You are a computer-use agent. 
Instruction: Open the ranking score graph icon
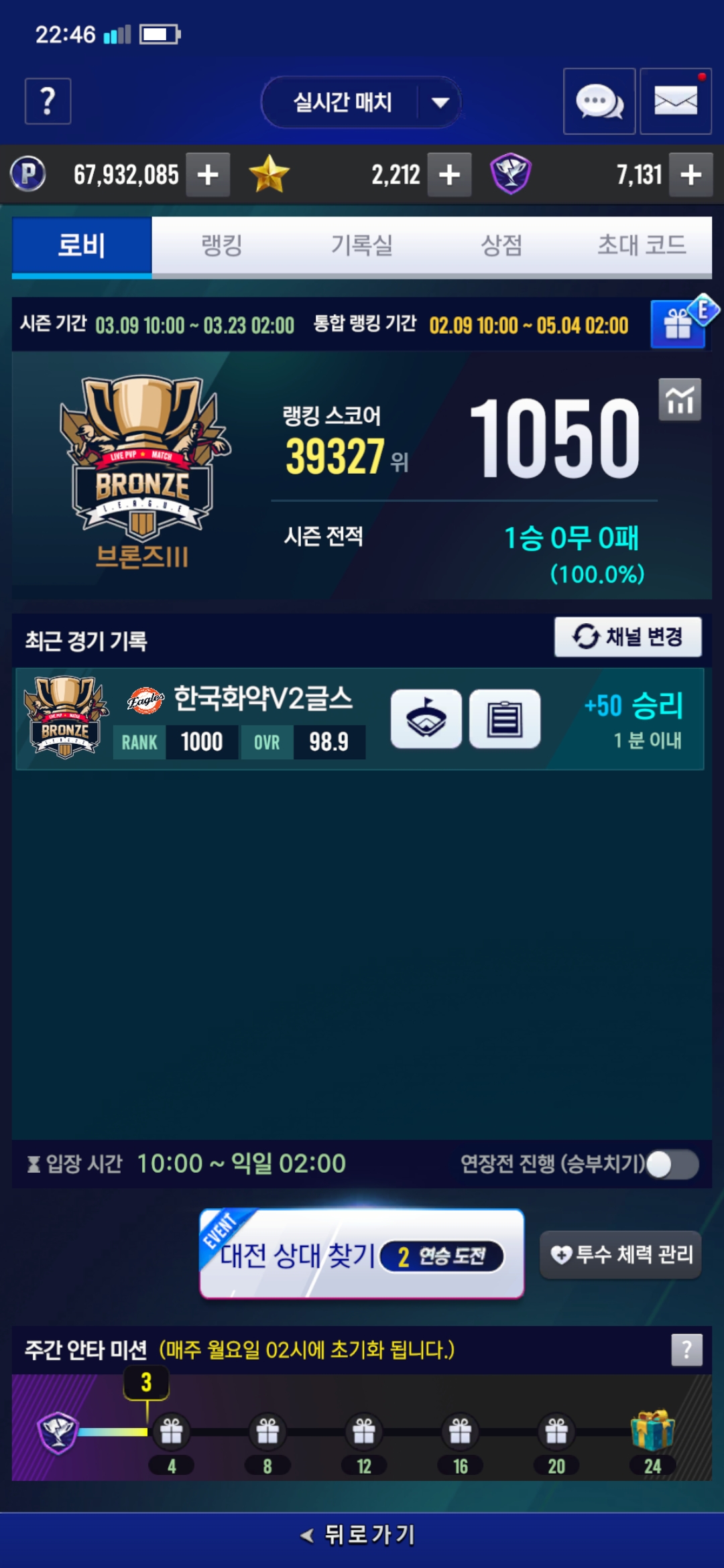(679, 400)
